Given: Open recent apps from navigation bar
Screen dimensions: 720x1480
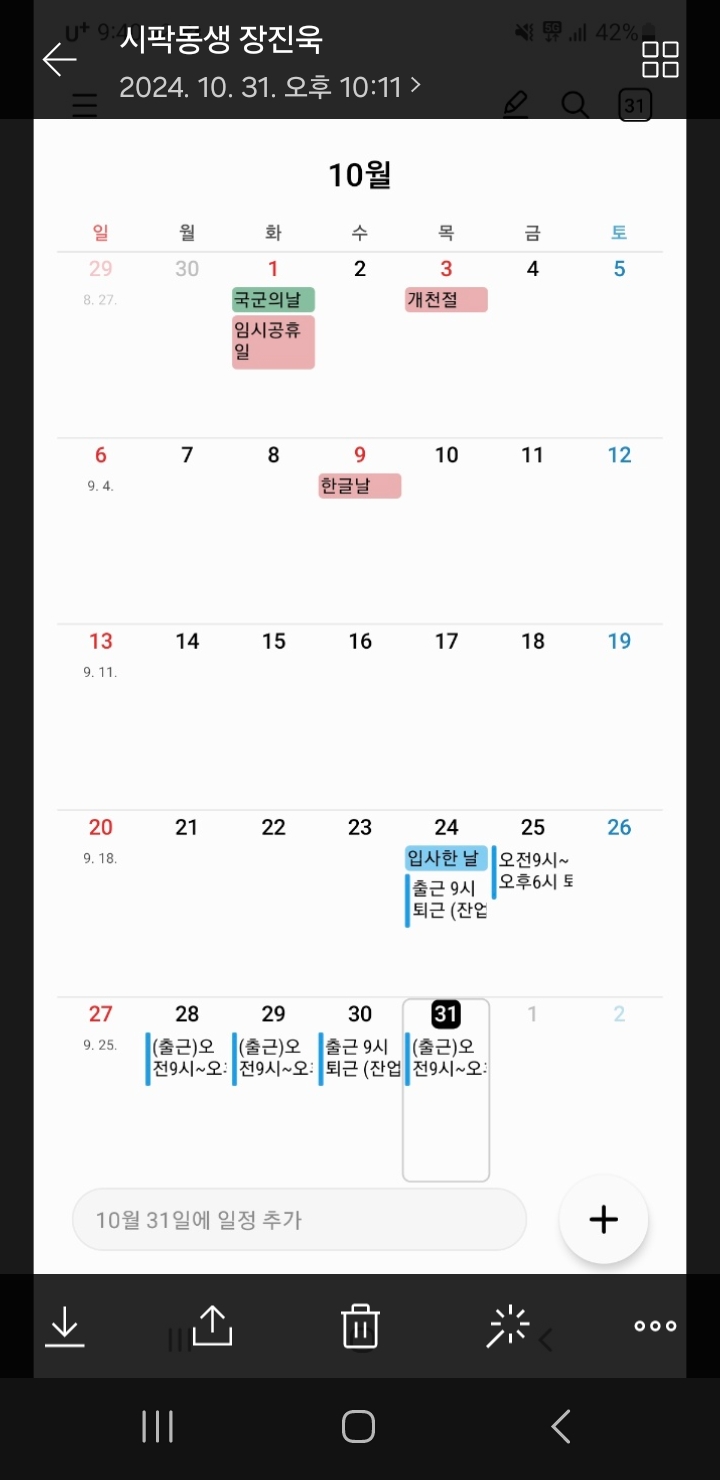Looking at the screenshot, I should point(158,1427).
